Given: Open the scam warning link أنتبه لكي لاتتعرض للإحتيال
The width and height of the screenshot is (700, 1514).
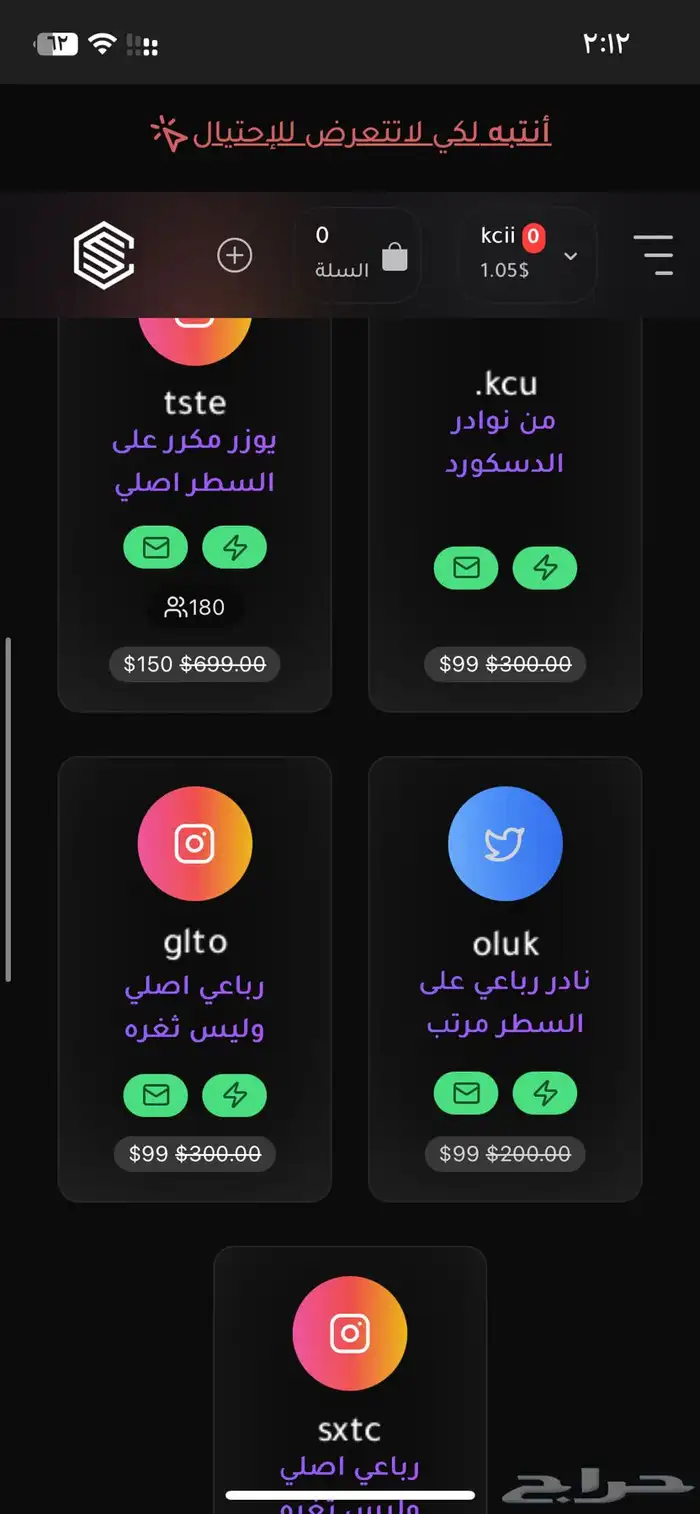Looking at the screenshot, I should [350, 133].
